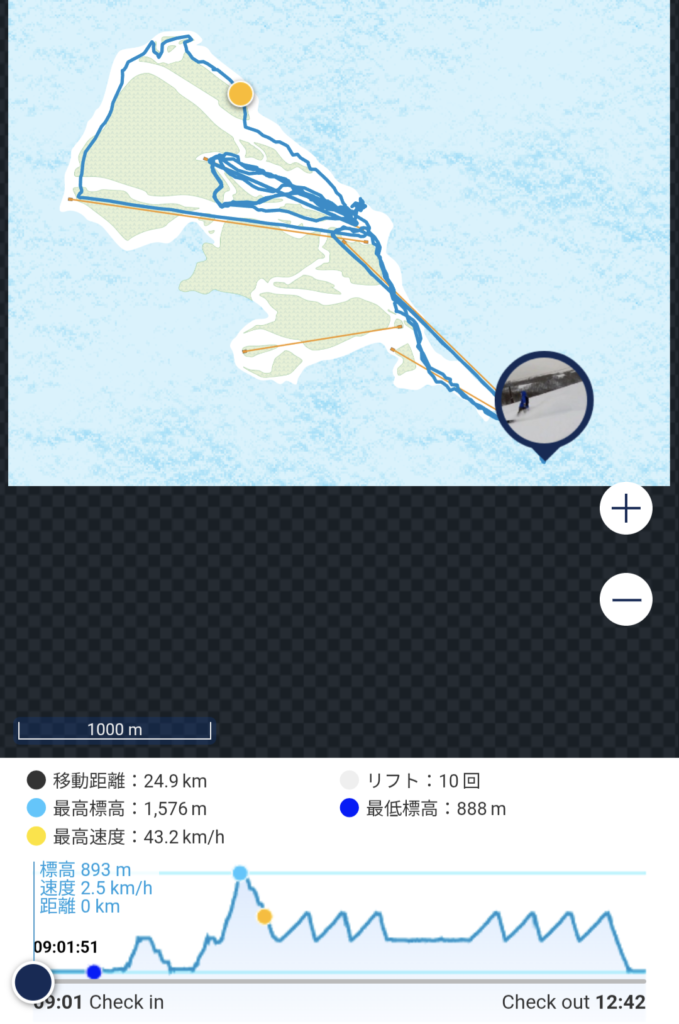The height and width of the screenshot is (1024, 679).
Task: Tap the dark timeline scrubber handle
Action: click(33, 981)
